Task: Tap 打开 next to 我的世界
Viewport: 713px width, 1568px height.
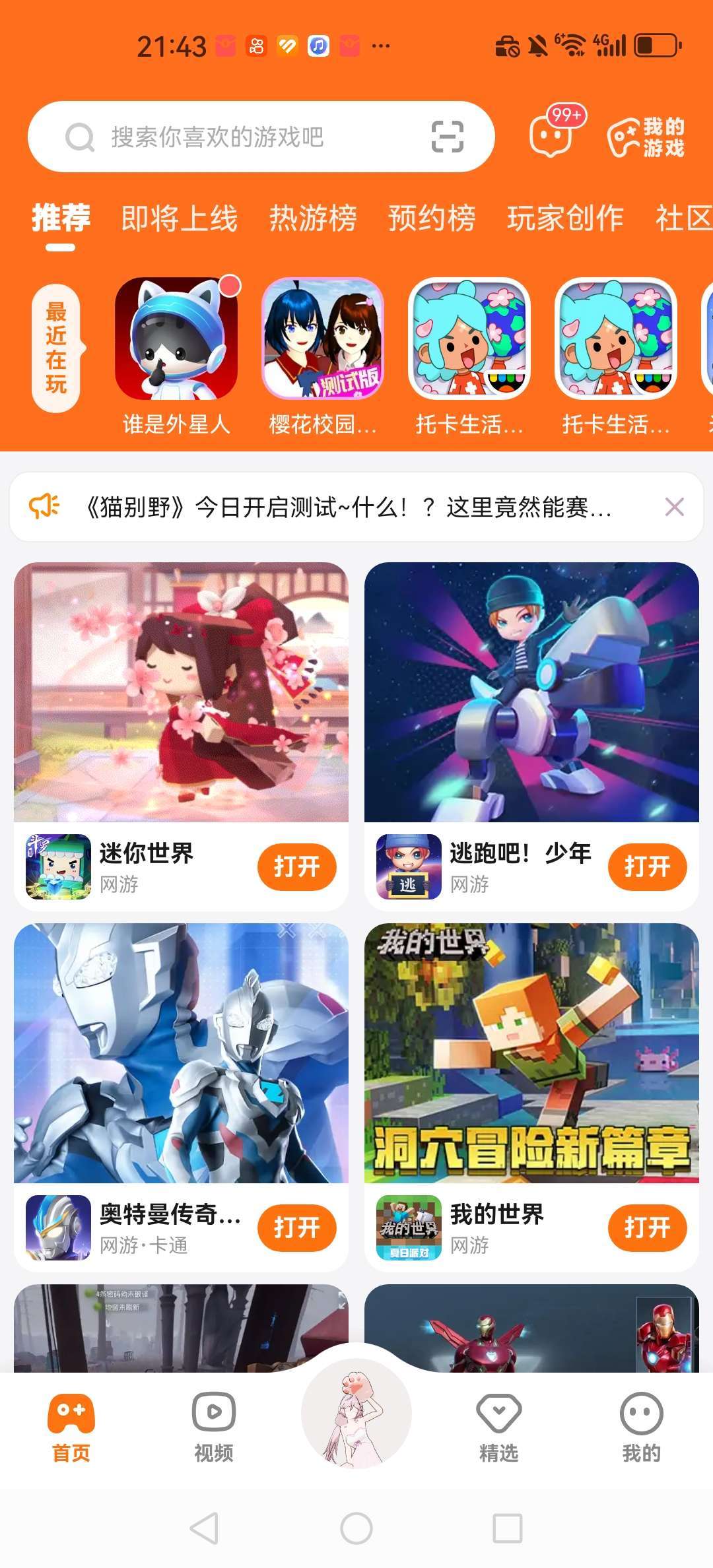Action: [x=647, y=1227]
